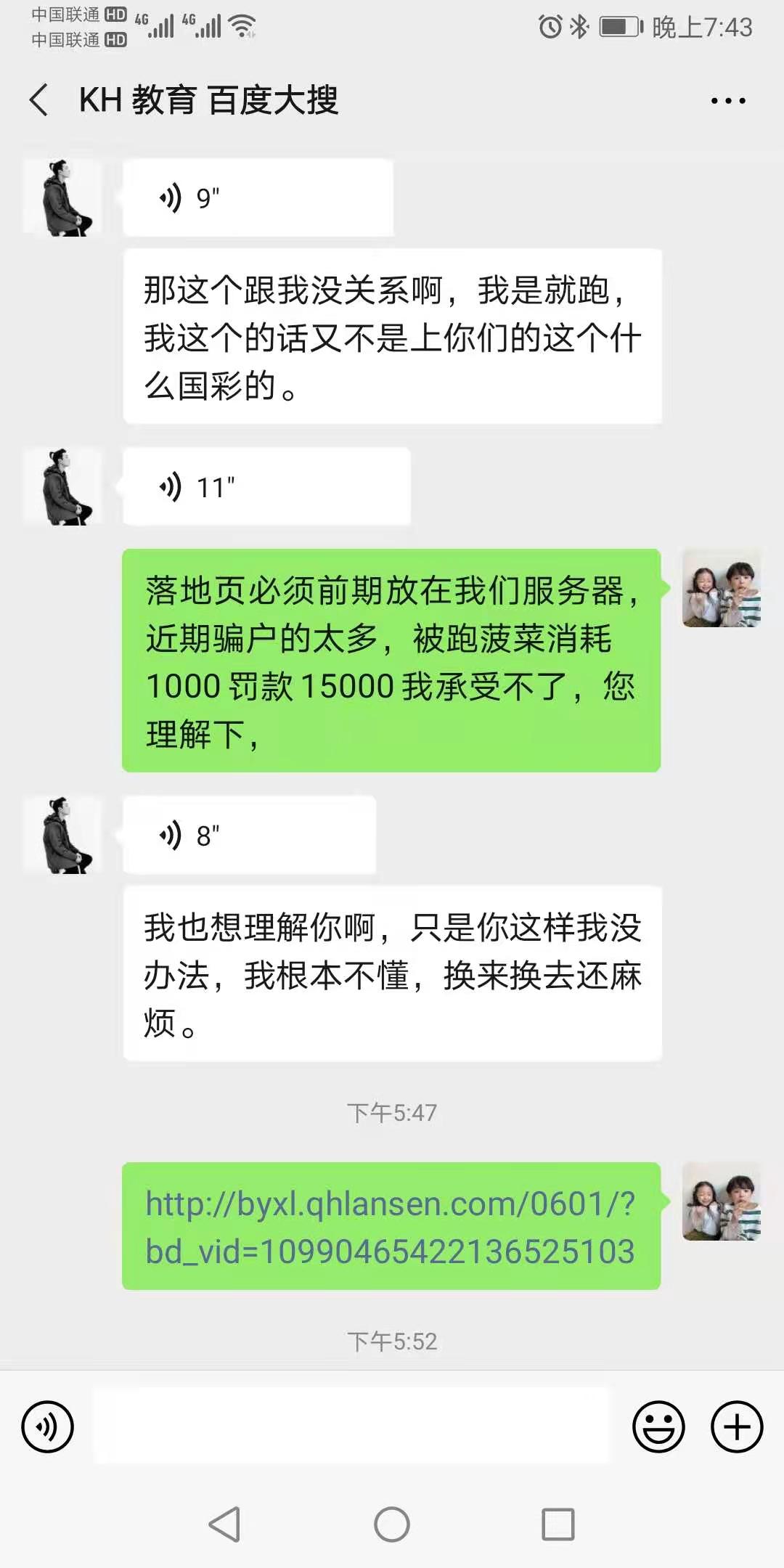Open the three-dot chat options menu
The width and height of the screenshot is (784, 1568).
(728, 101)
